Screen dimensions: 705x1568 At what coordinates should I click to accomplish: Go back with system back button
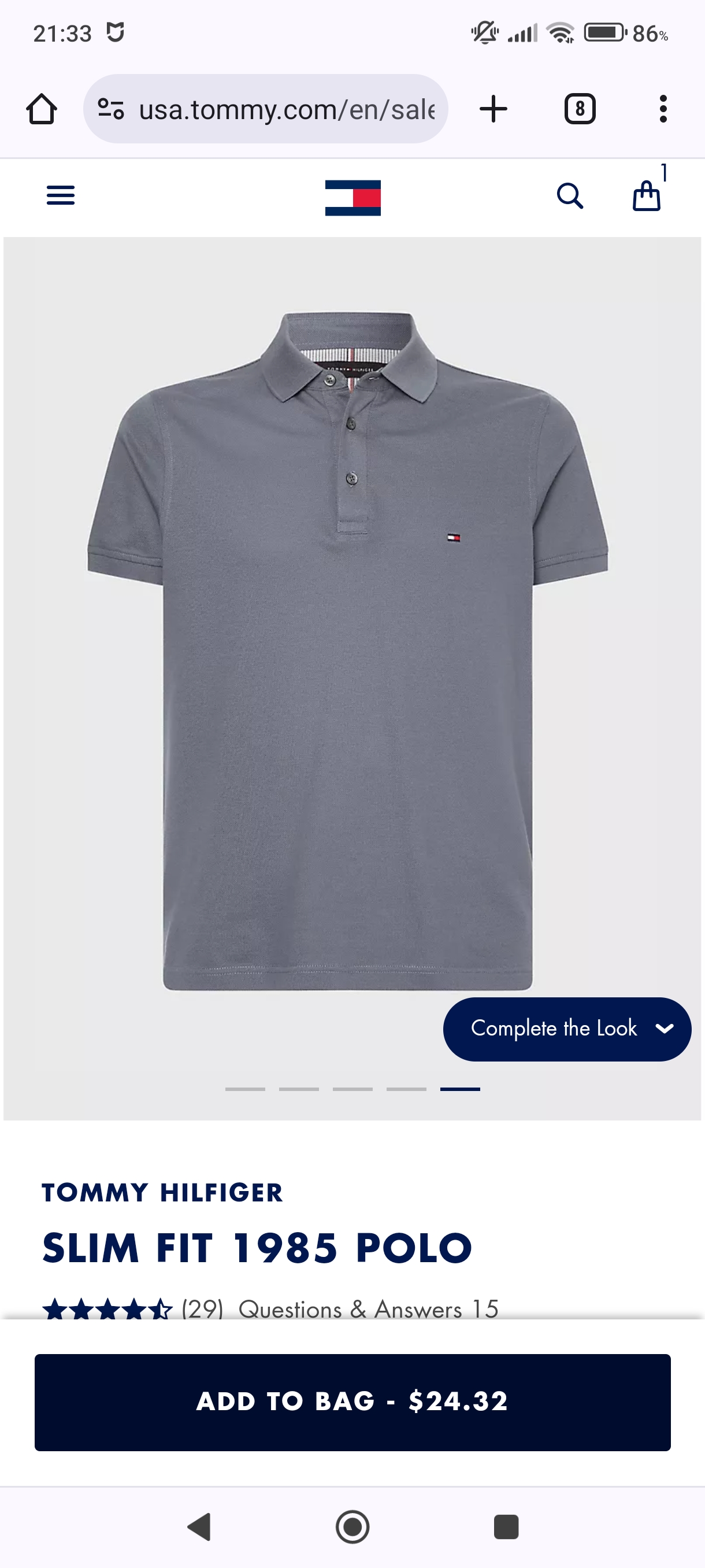point(199,1526)
